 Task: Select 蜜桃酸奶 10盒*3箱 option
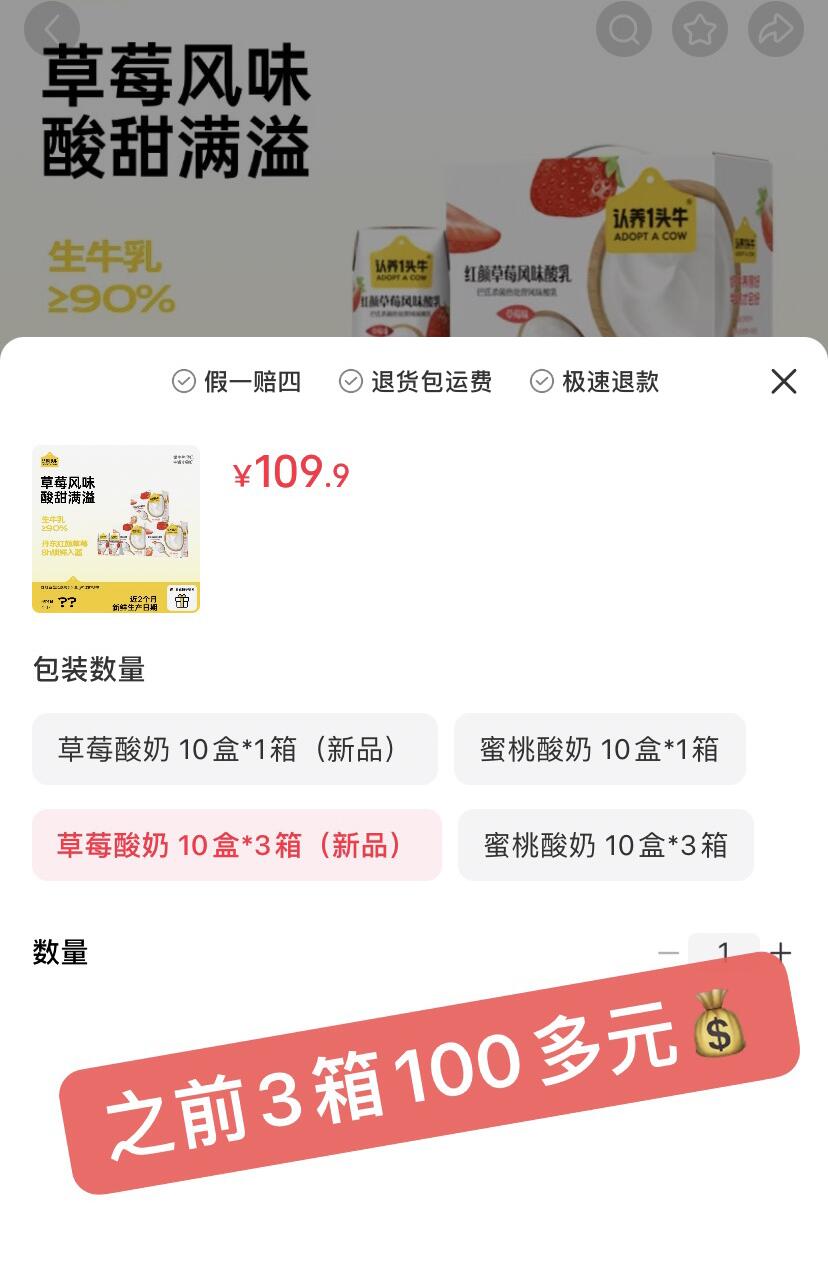[x=605, y=845]
